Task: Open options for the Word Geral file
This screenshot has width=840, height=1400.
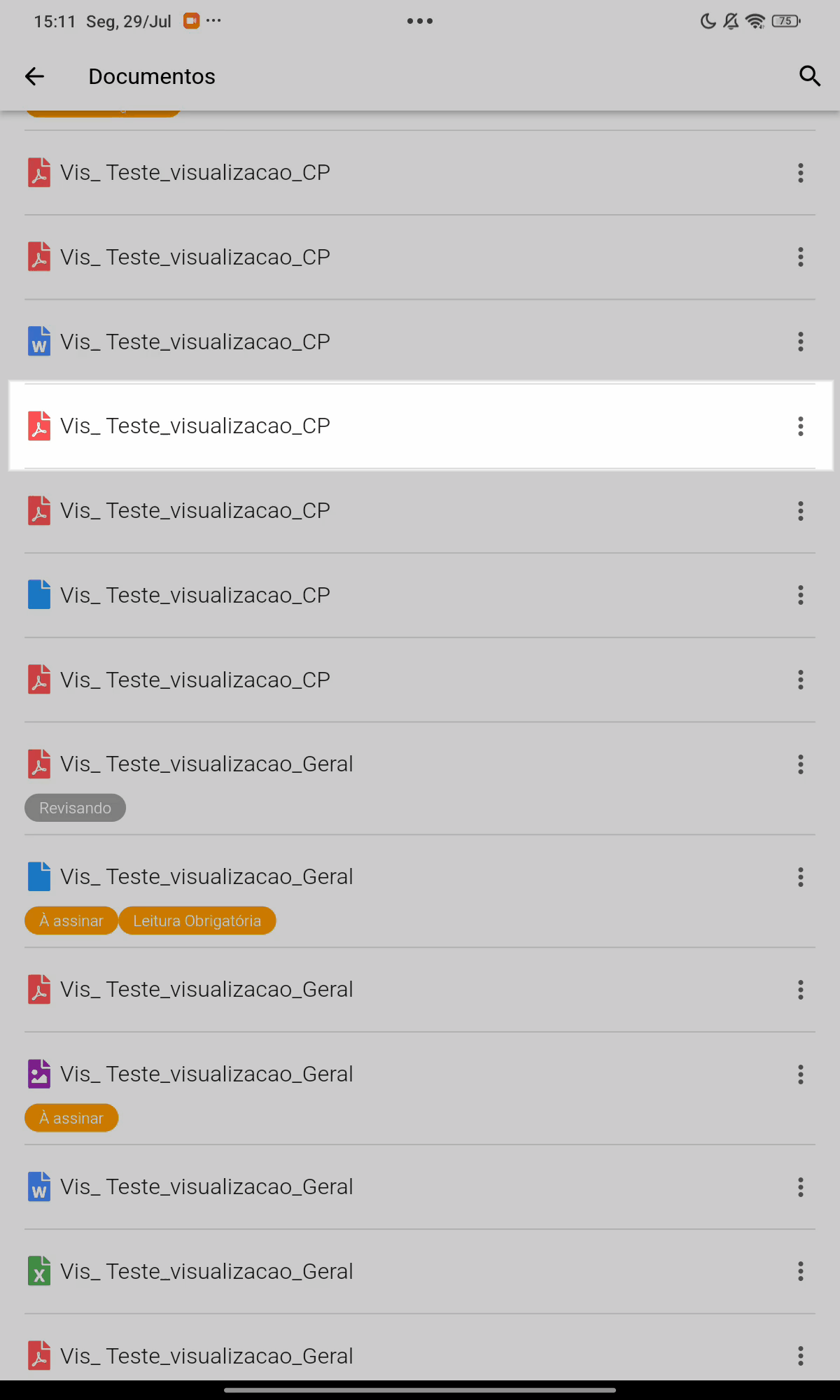Action: click(x=801, y=1187)
